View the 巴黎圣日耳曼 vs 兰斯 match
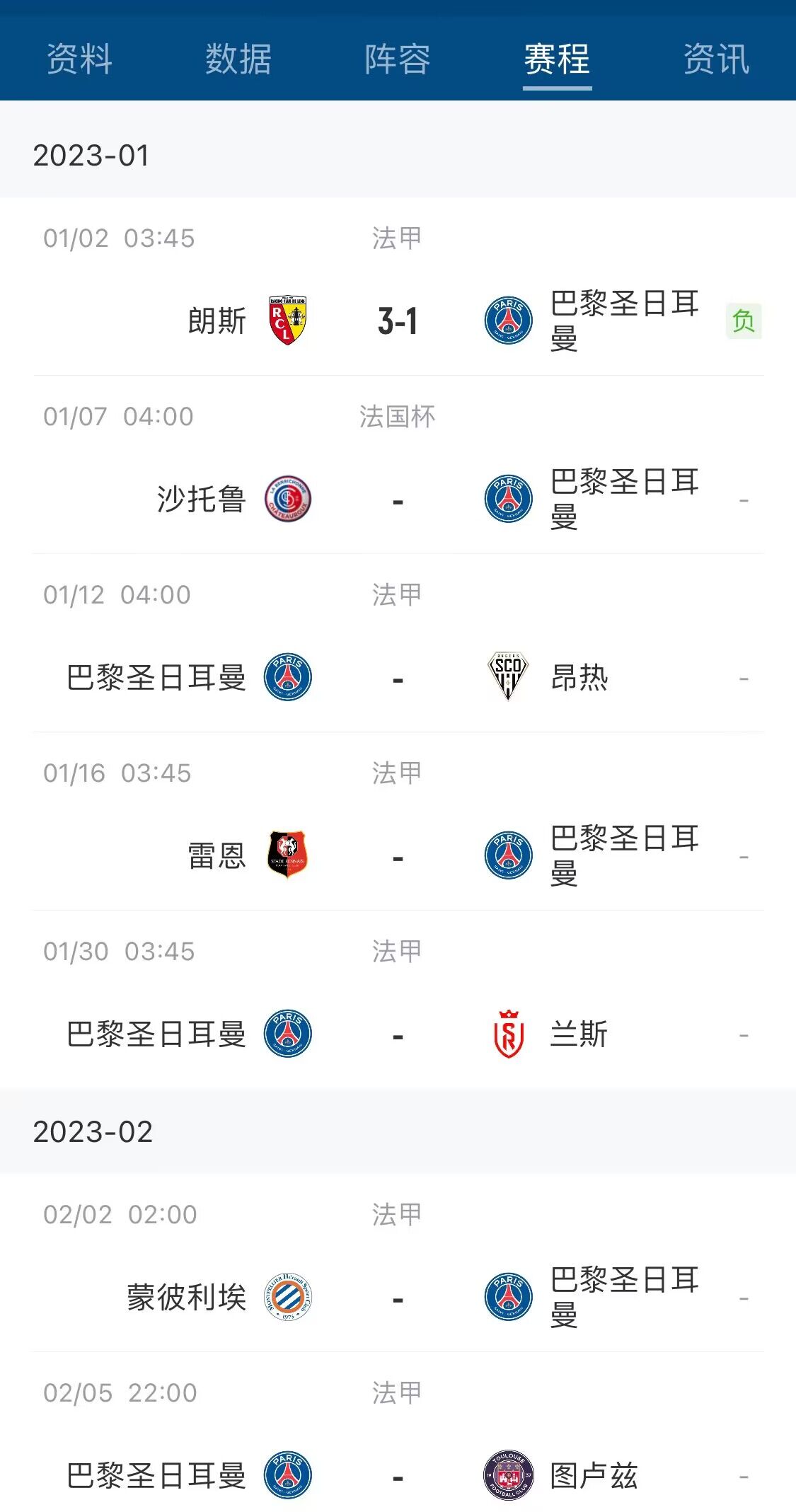 (398, 1000)
